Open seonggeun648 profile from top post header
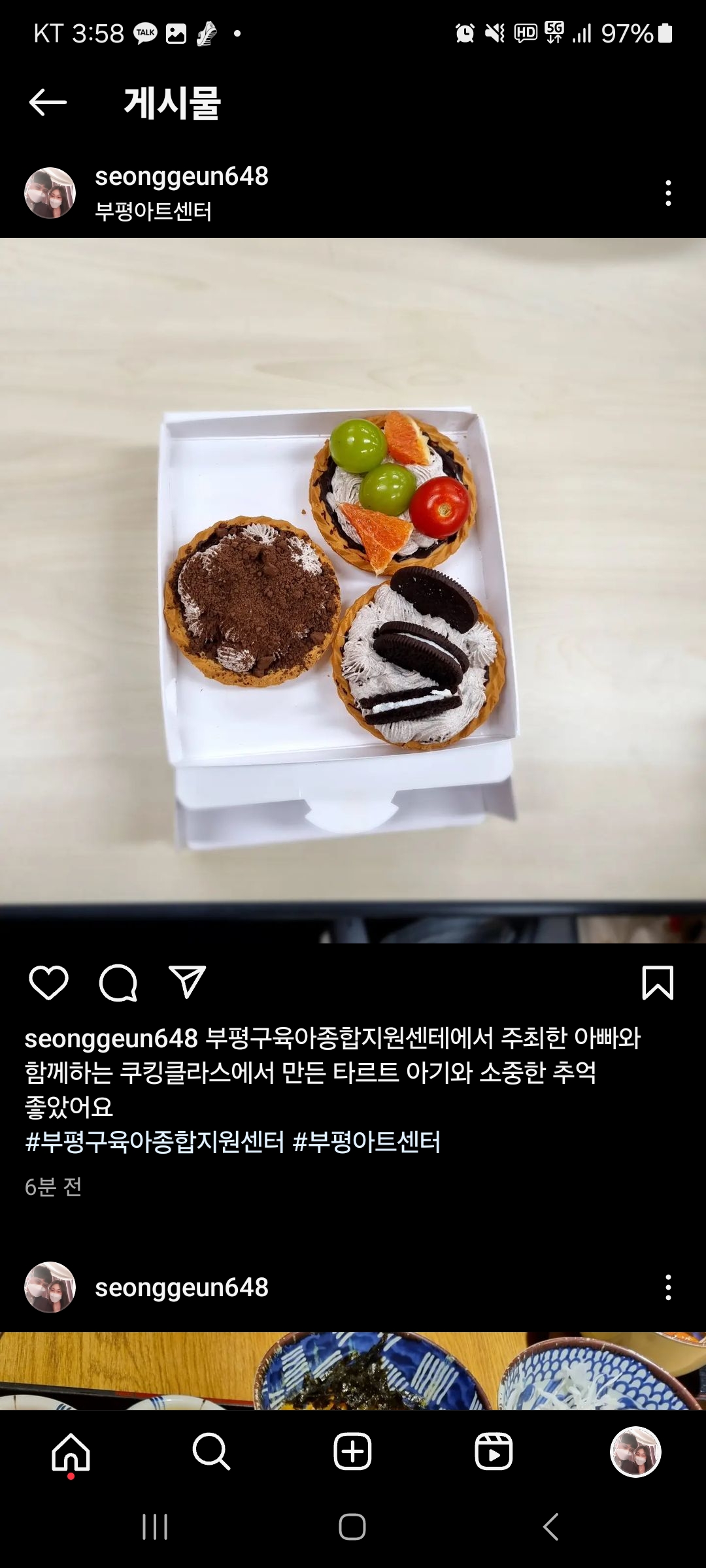Viewport: 706px width, 1568px height. coord(181,176)
